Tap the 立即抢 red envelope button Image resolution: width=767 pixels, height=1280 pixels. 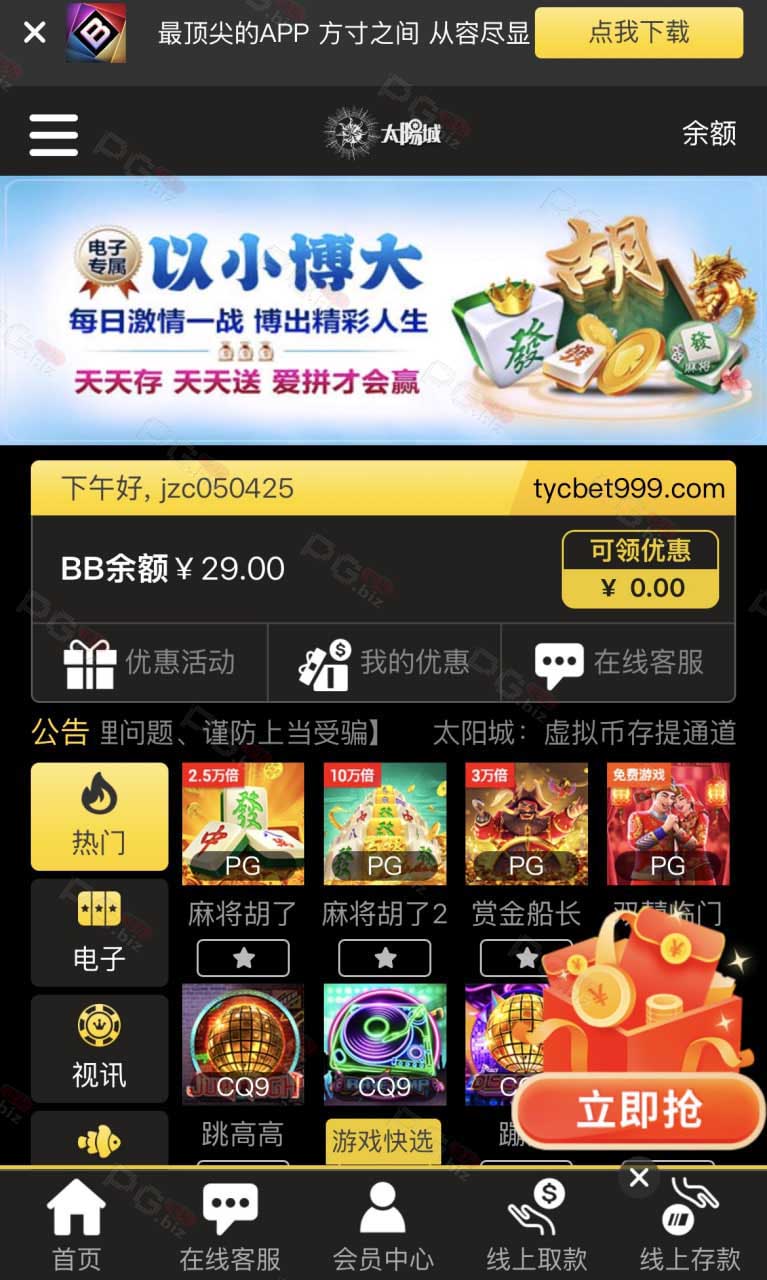coord(638,1110)
